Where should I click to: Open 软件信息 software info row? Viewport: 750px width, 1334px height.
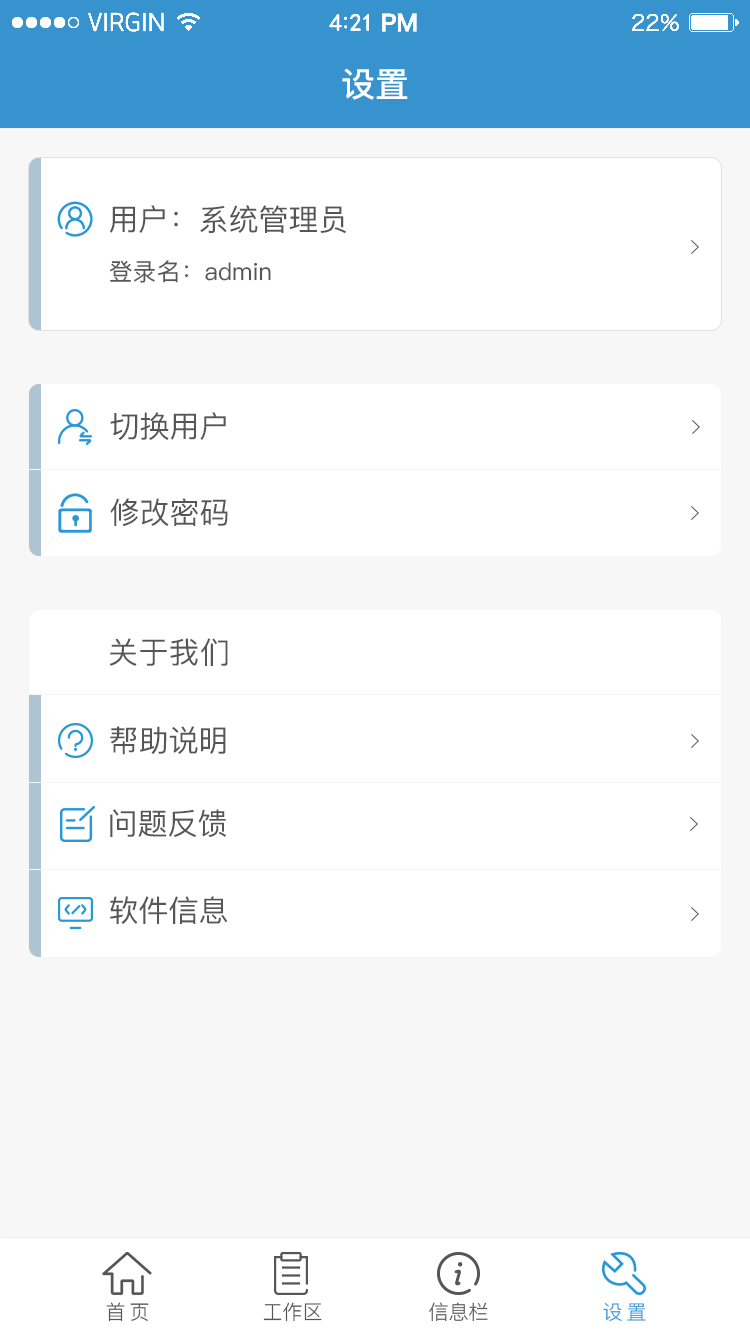375,912
